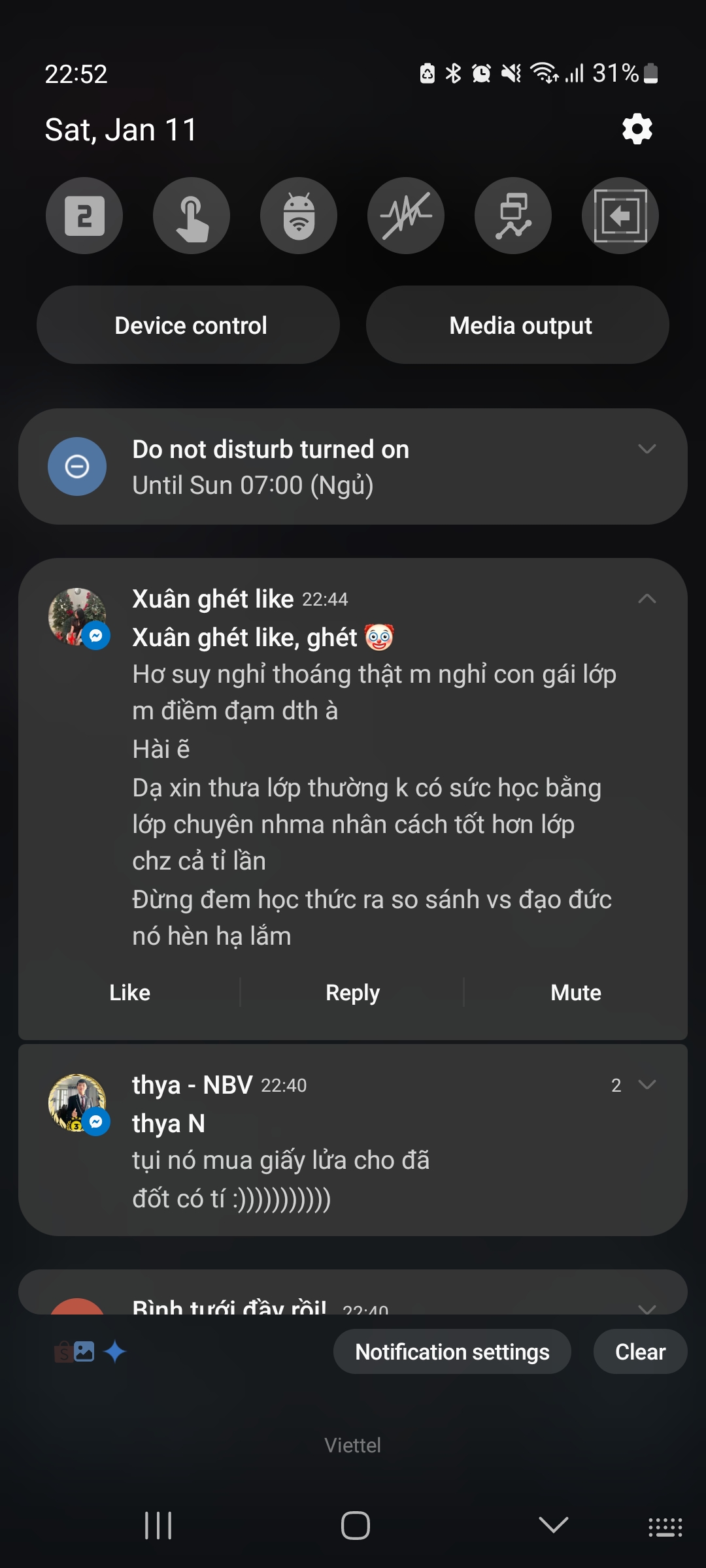Open the recent apps view

click(158, 1526)
